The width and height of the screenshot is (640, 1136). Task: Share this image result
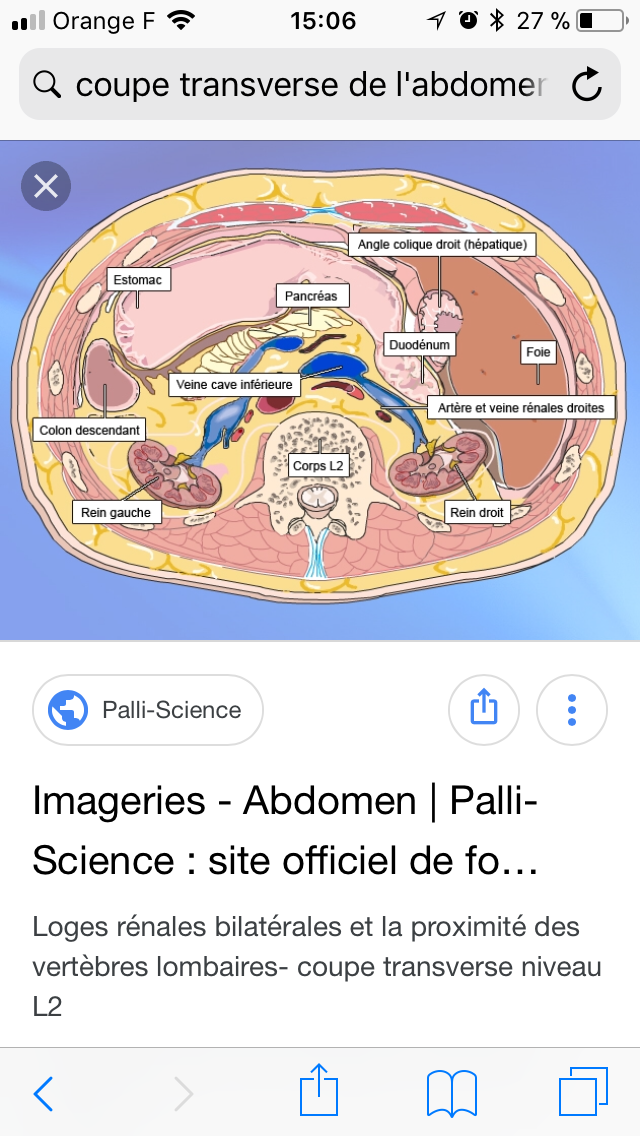pyautogui.click(x=484, y=710)
